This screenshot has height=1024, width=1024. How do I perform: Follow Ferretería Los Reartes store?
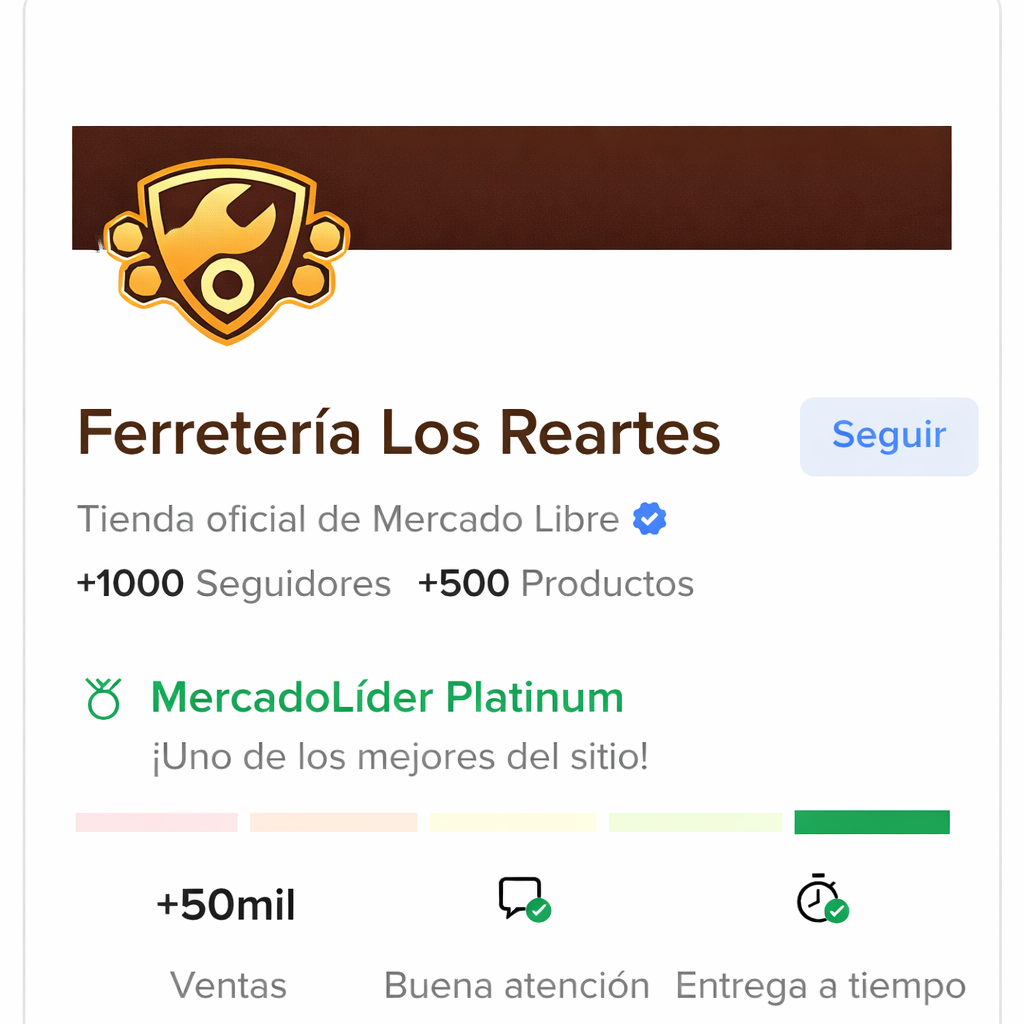pyautogui.click(x=888, y=436)
